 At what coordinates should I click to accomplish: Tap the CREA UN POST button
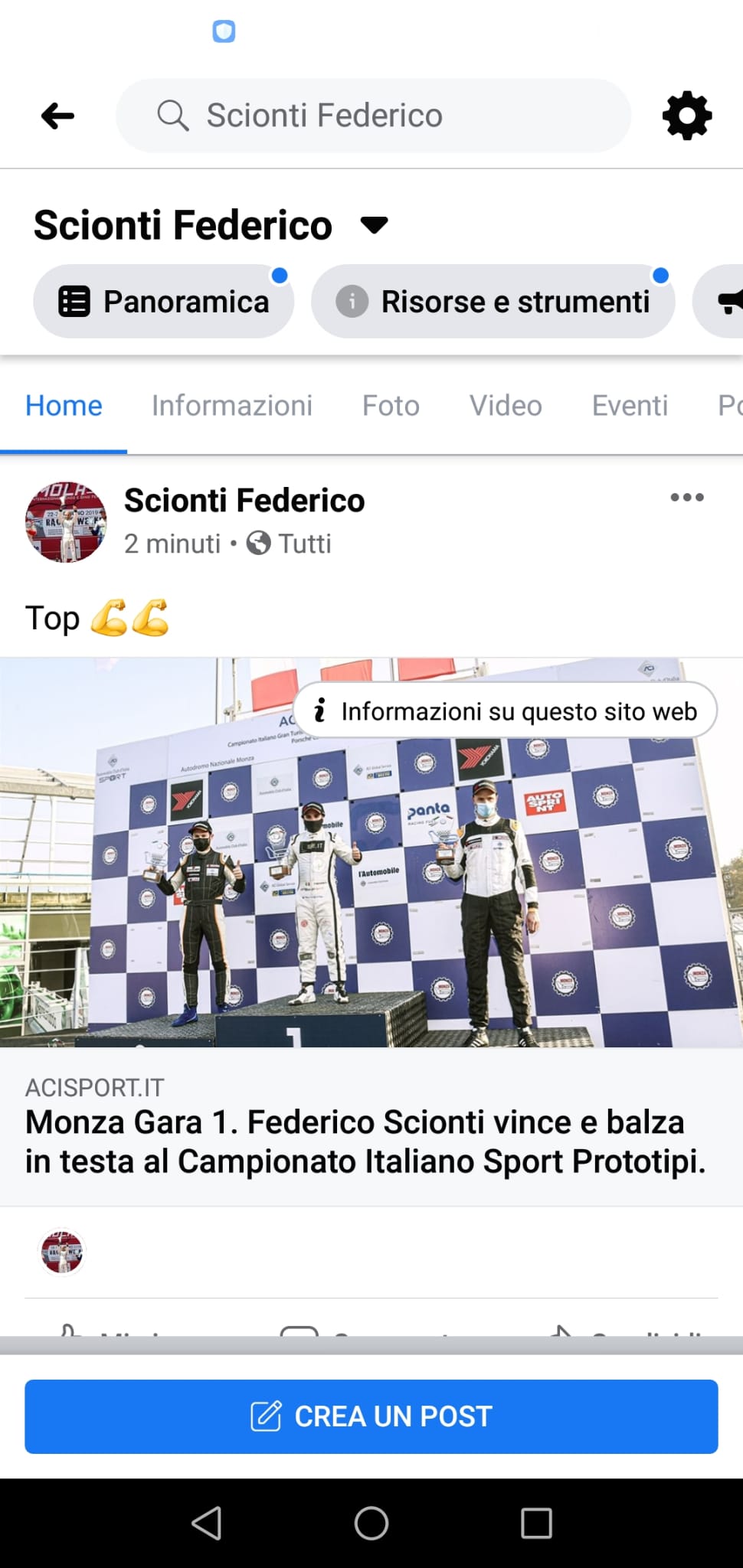(371, 1416)
